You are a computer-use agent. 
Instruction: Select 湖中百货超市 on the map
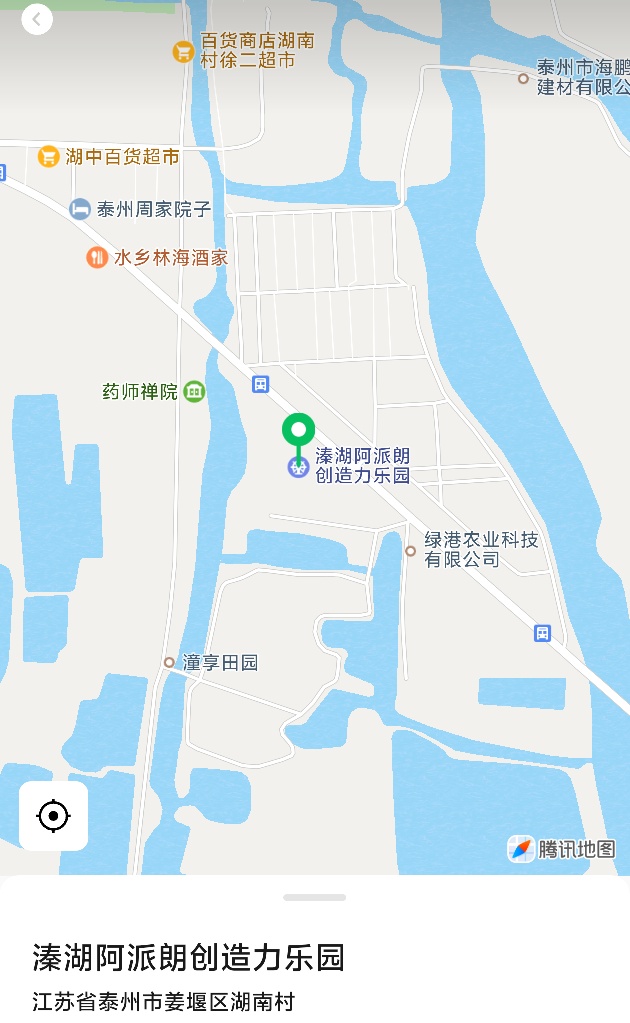(49, 156)
